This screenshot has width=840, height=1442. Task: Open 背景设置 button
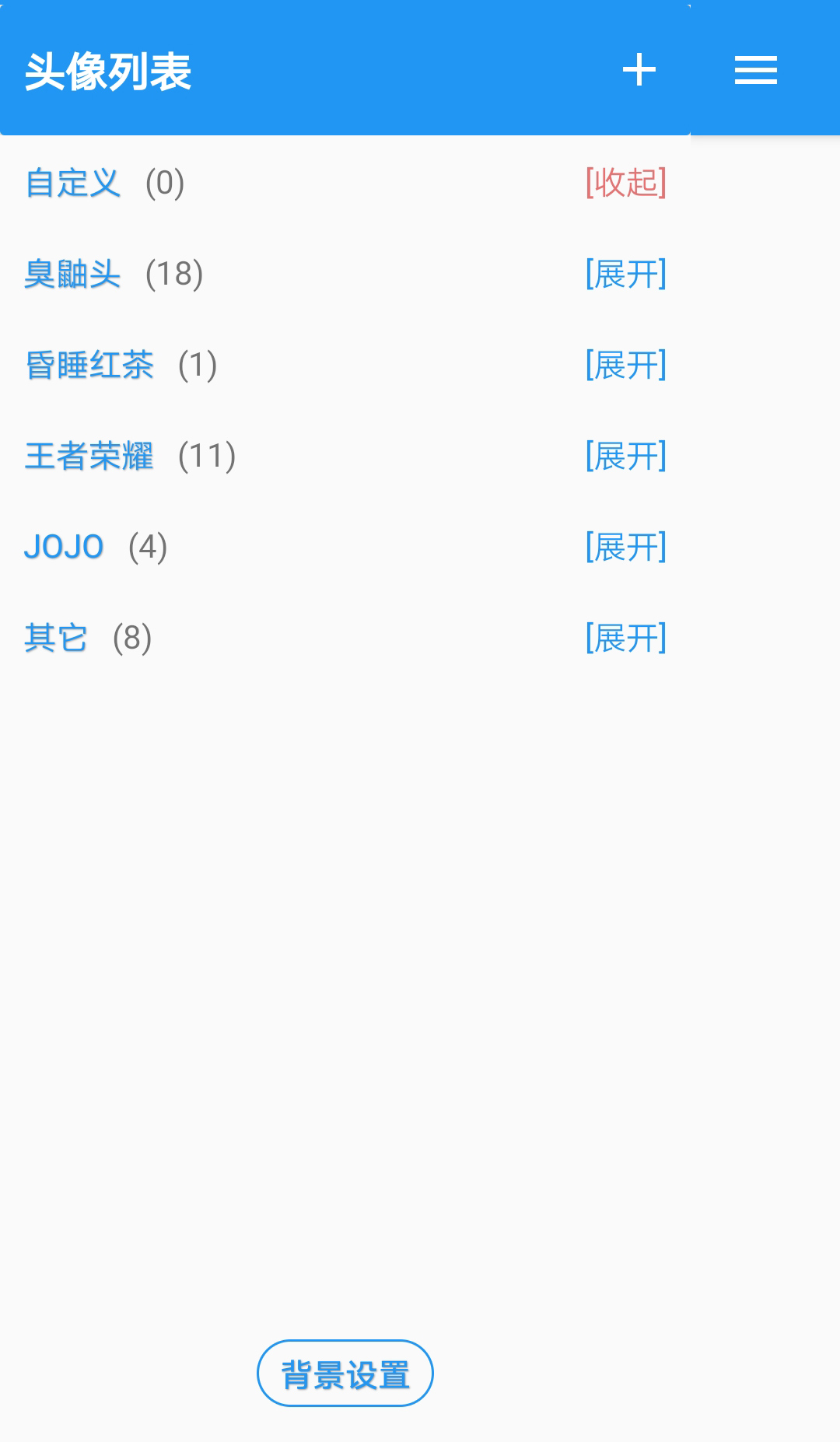(345, 1374)
